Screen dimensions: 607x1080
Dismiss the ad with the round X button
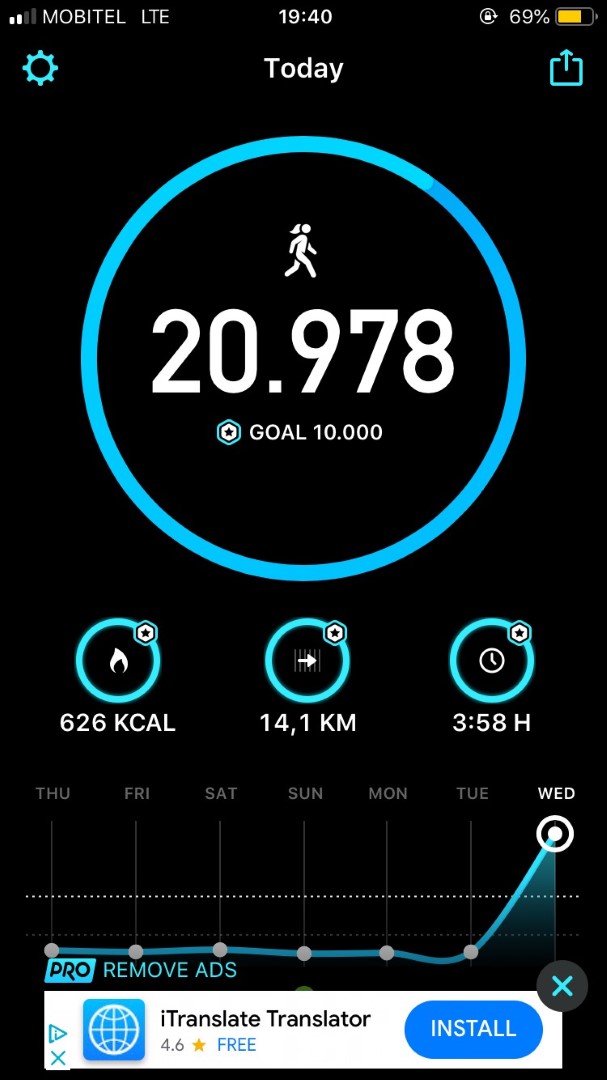(562, 986)
